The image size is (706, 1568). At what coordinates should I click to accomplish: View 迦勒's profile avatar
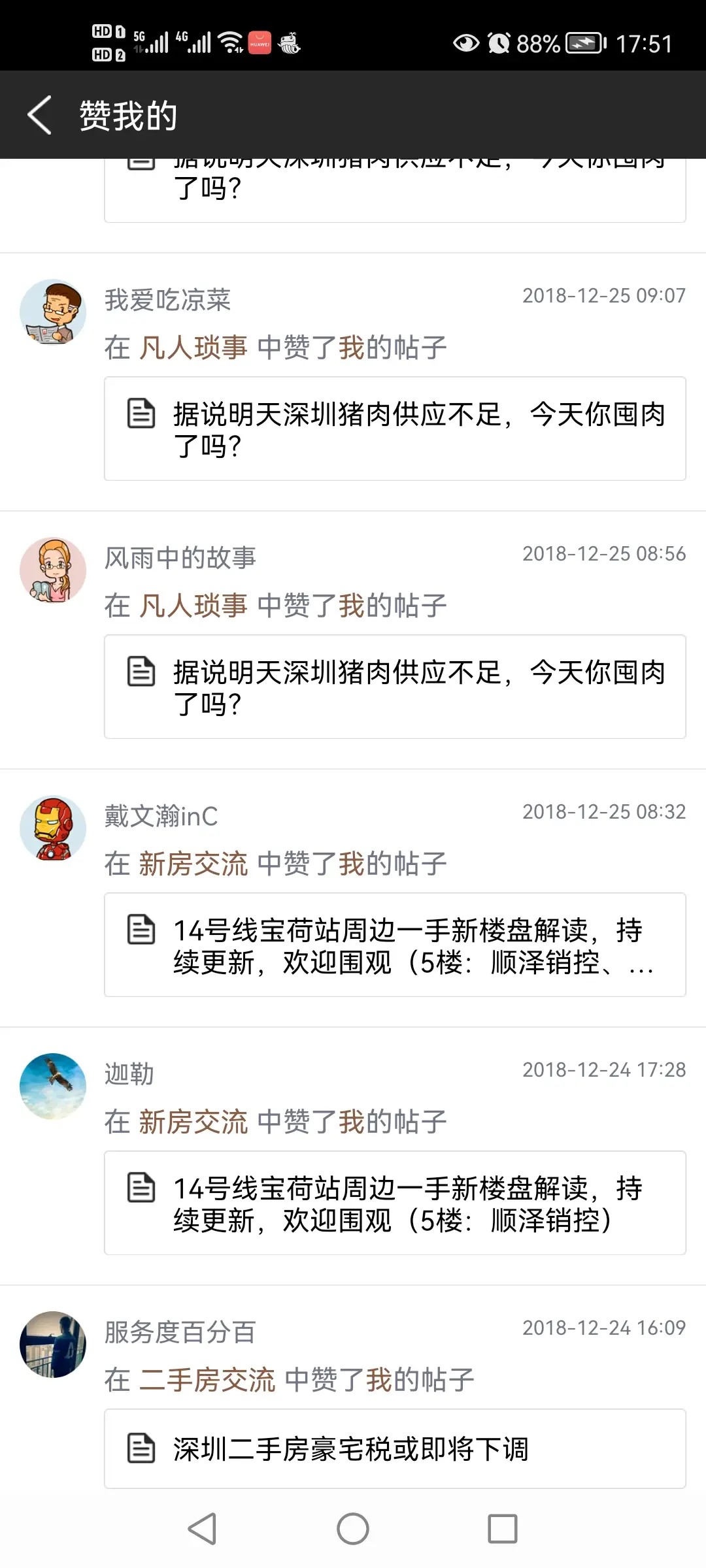pos(53,1086)
